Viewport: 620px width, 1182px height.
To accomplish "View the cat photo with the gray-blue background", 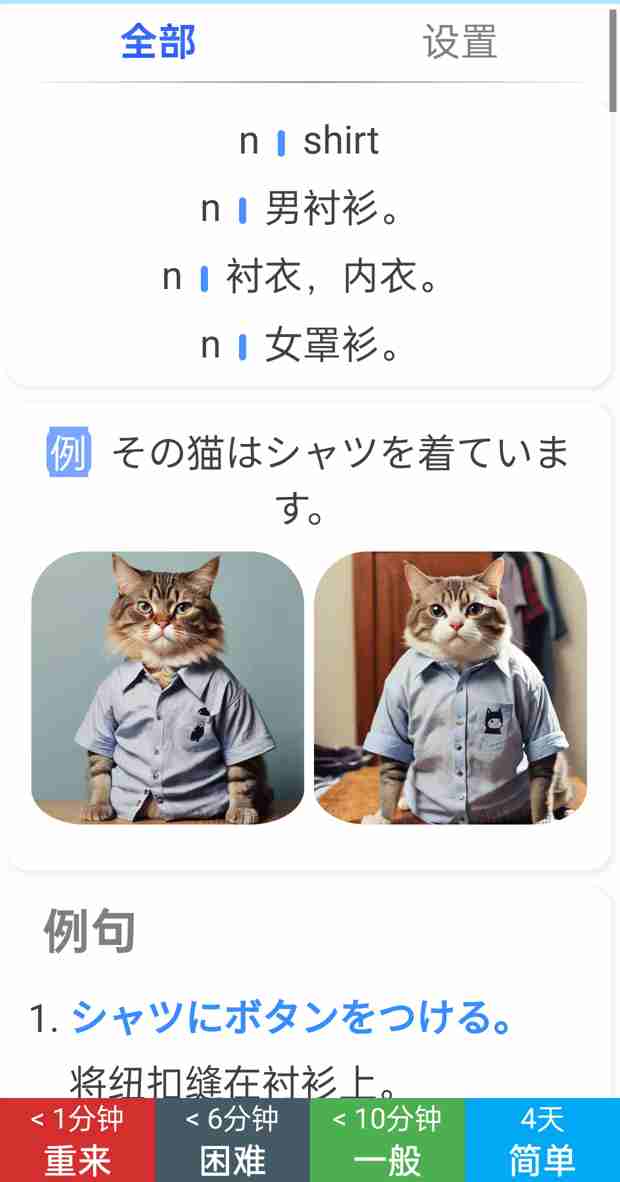I will [167, 688].
